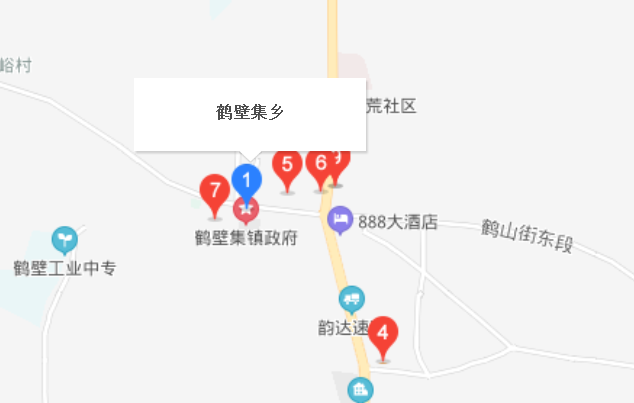Select the 鹤壁工业中专 school pin

[x=64, y=240]
